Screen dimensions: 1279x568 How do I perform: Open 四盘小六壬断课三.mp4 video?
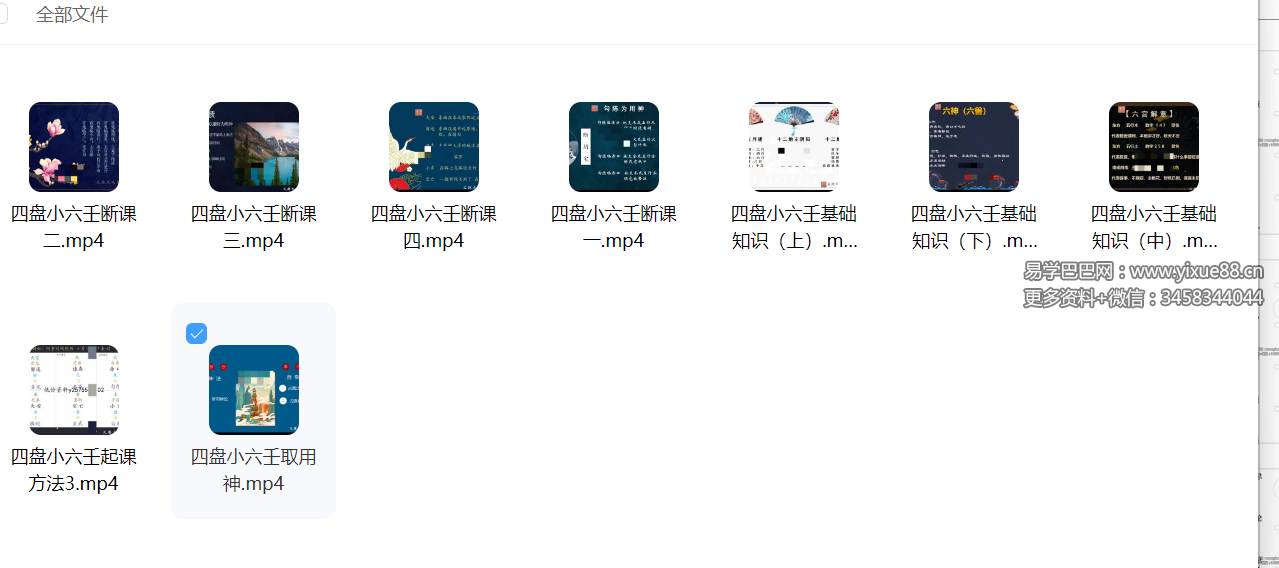[254, 147]
